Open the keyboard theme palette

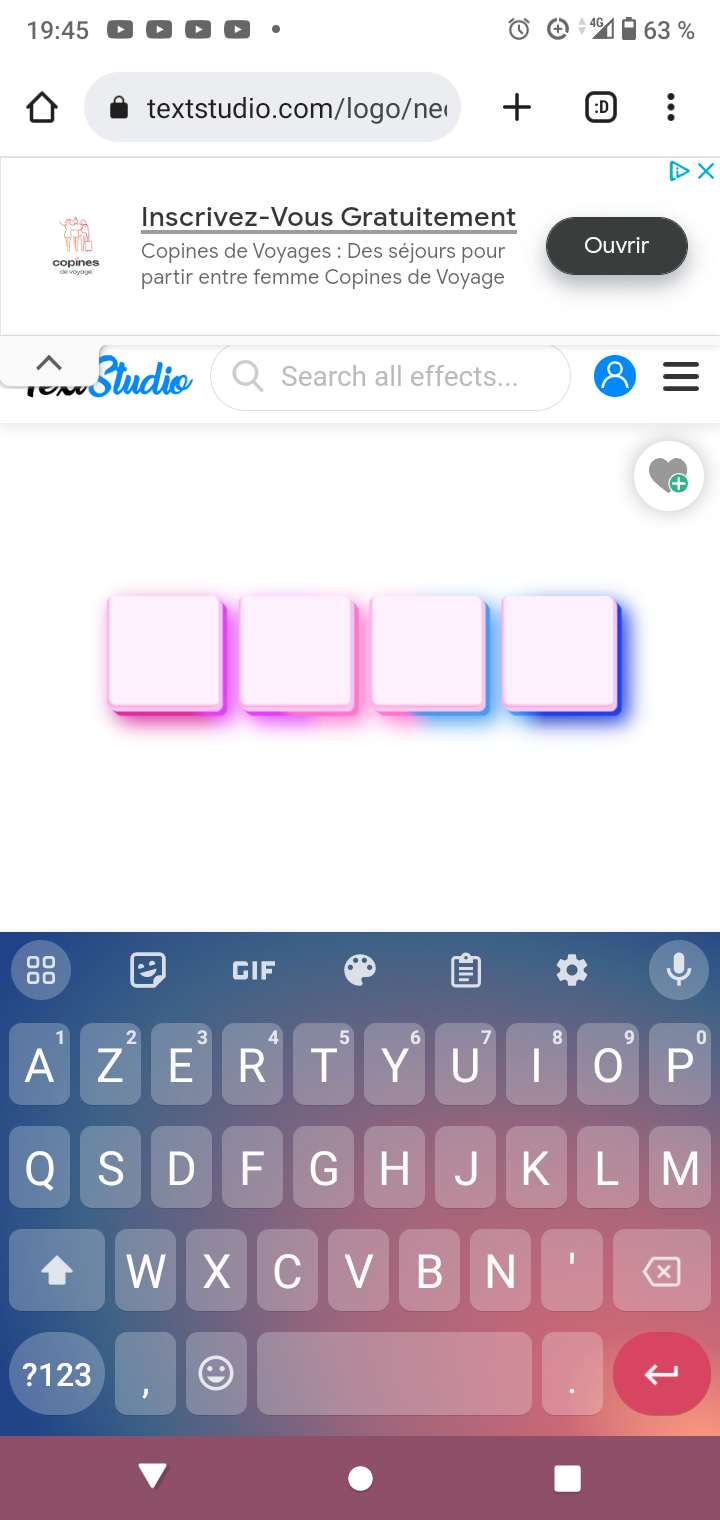360,969
